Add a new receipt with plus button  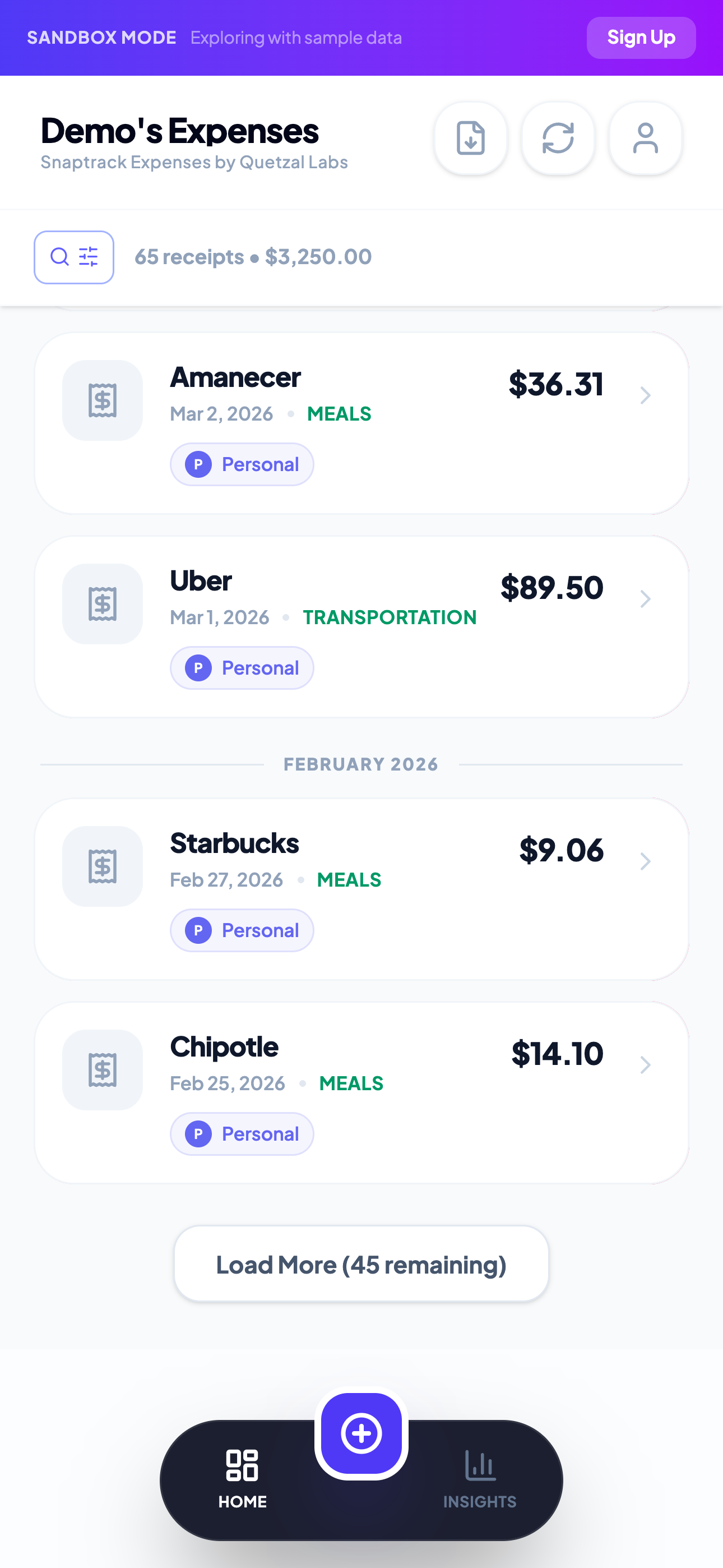pyautogui.click(x=361, y=1433)
